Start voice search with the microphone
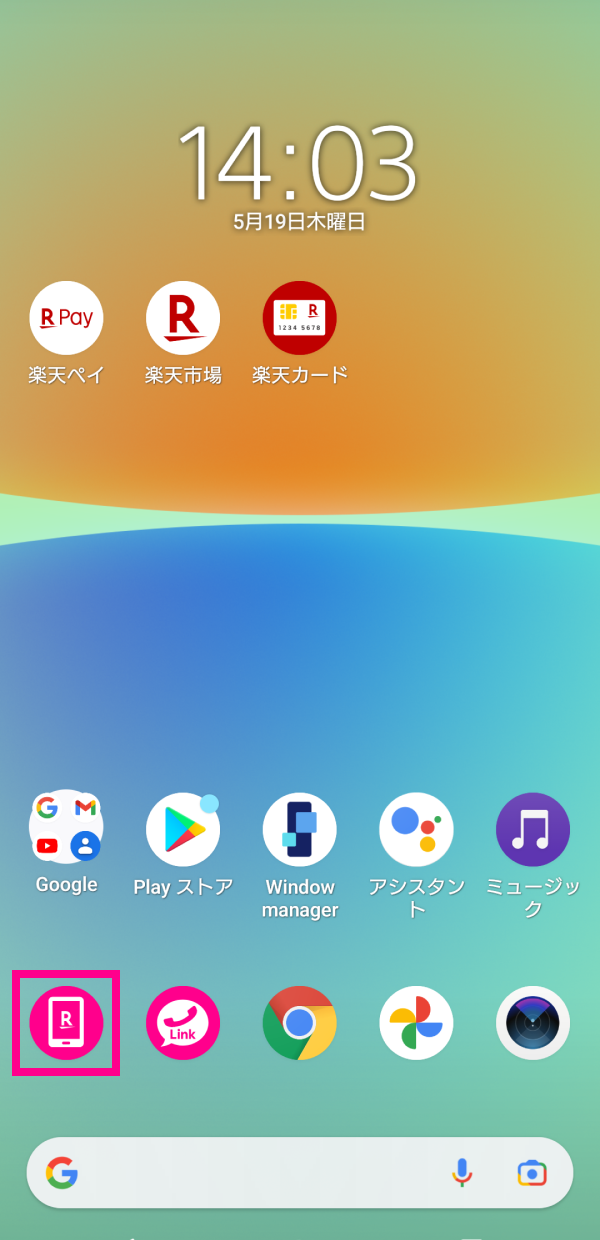600x1240 pixels. click(x=462, y=1173)
